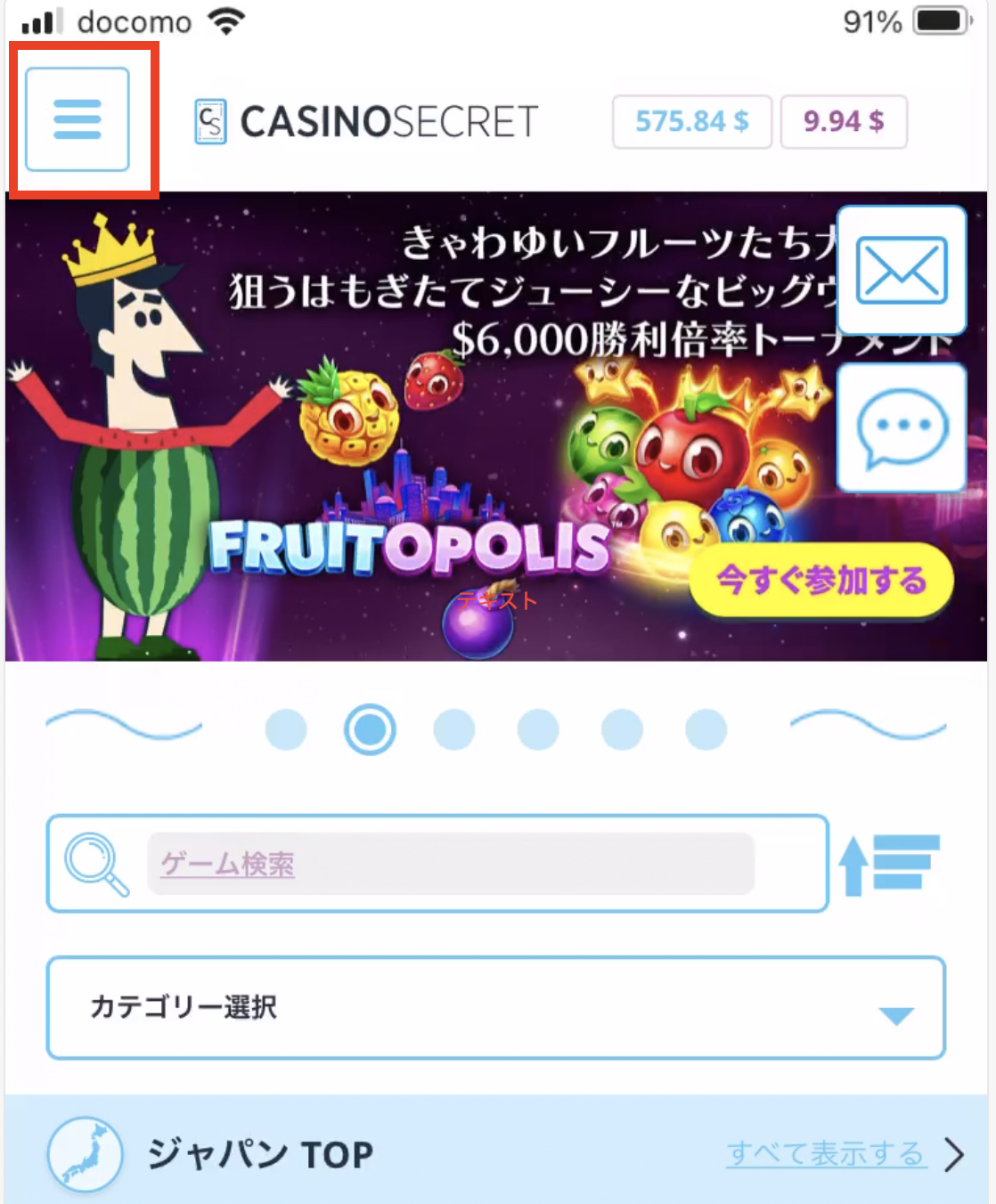Open the game sort order icon
This screenshot has width=996, height=1204.
pyautogui.click(x=889, y=864)
